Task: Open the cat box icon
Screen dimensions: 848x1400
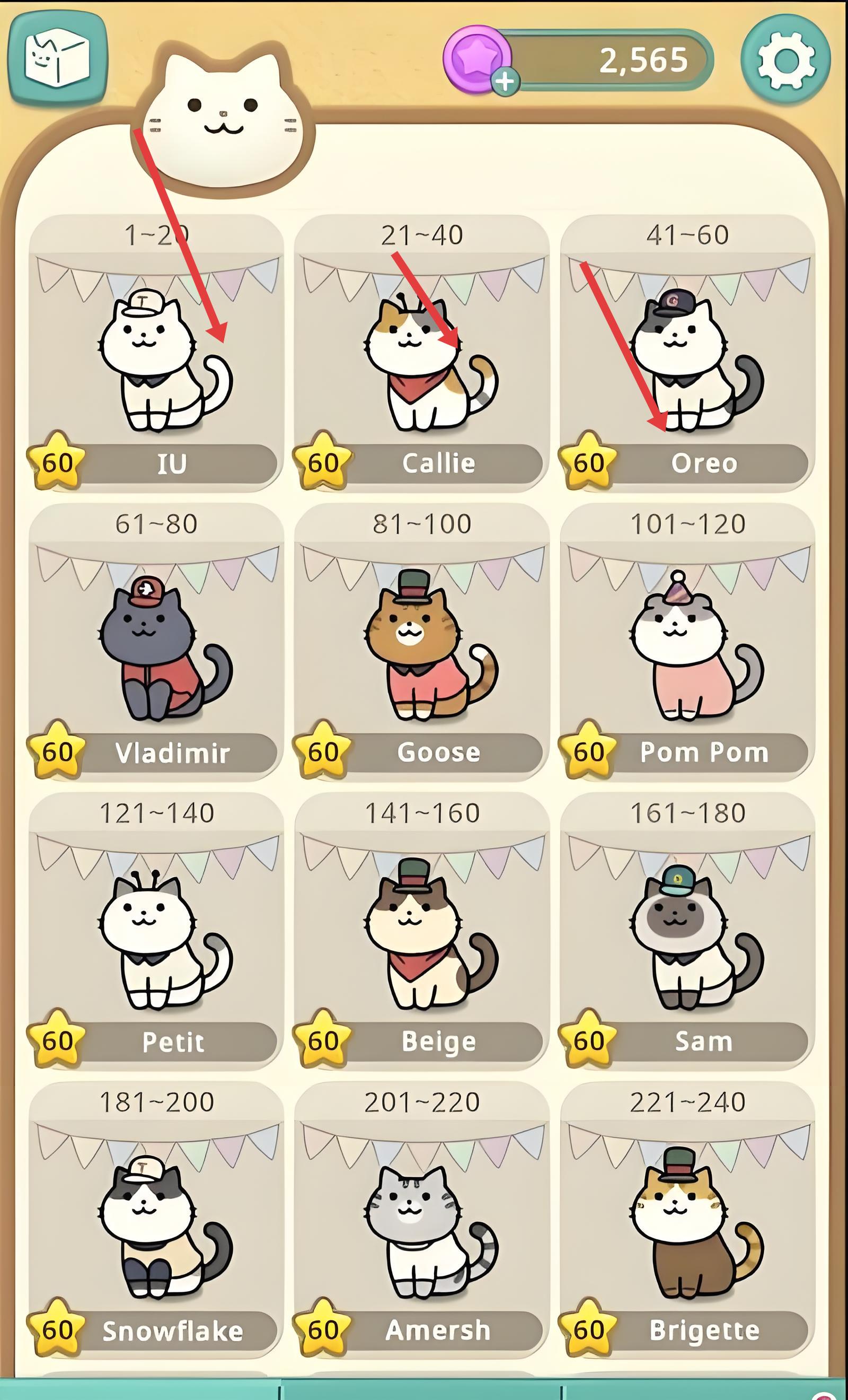Action: 57,58
